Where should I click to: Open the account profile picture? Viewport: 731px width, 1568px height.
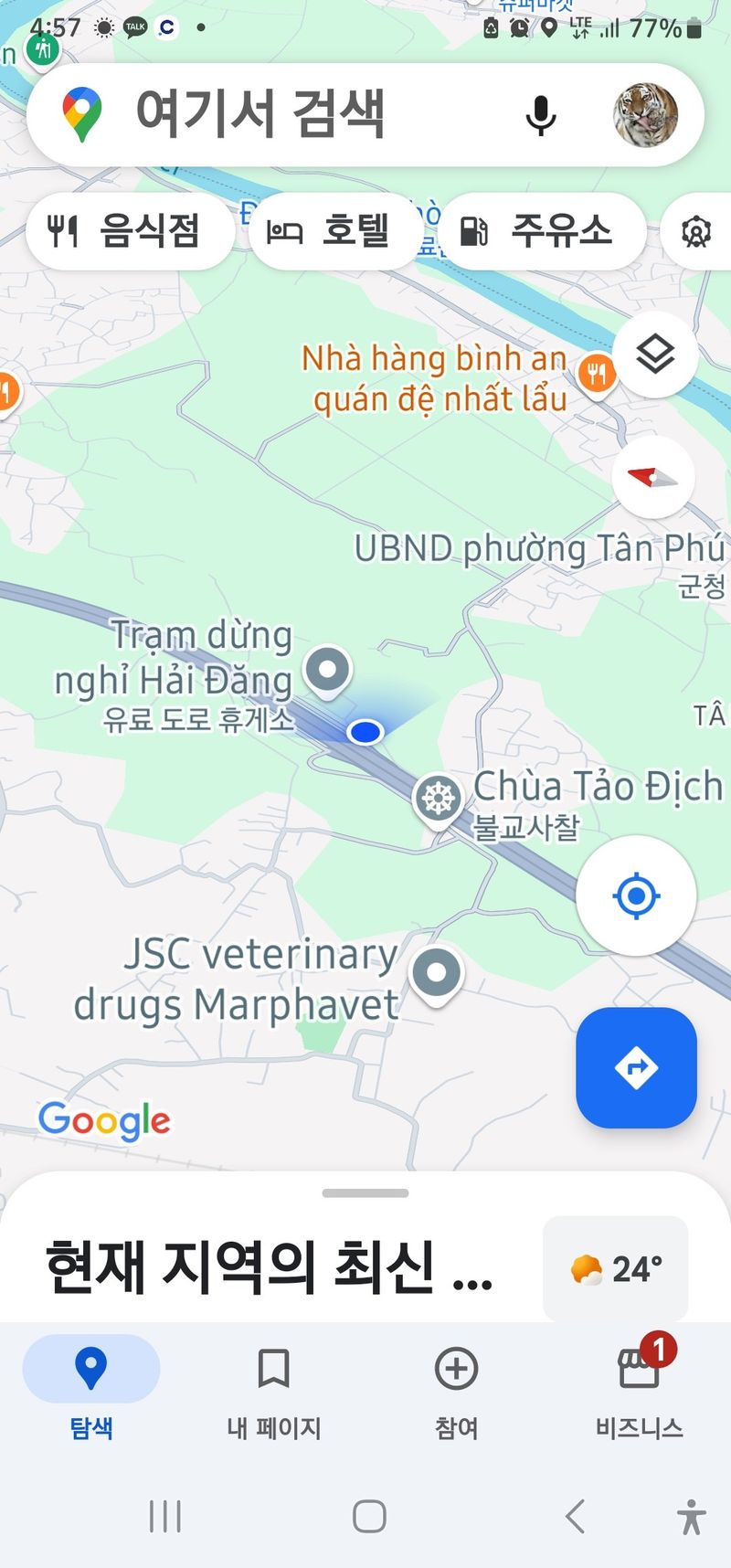645,115
